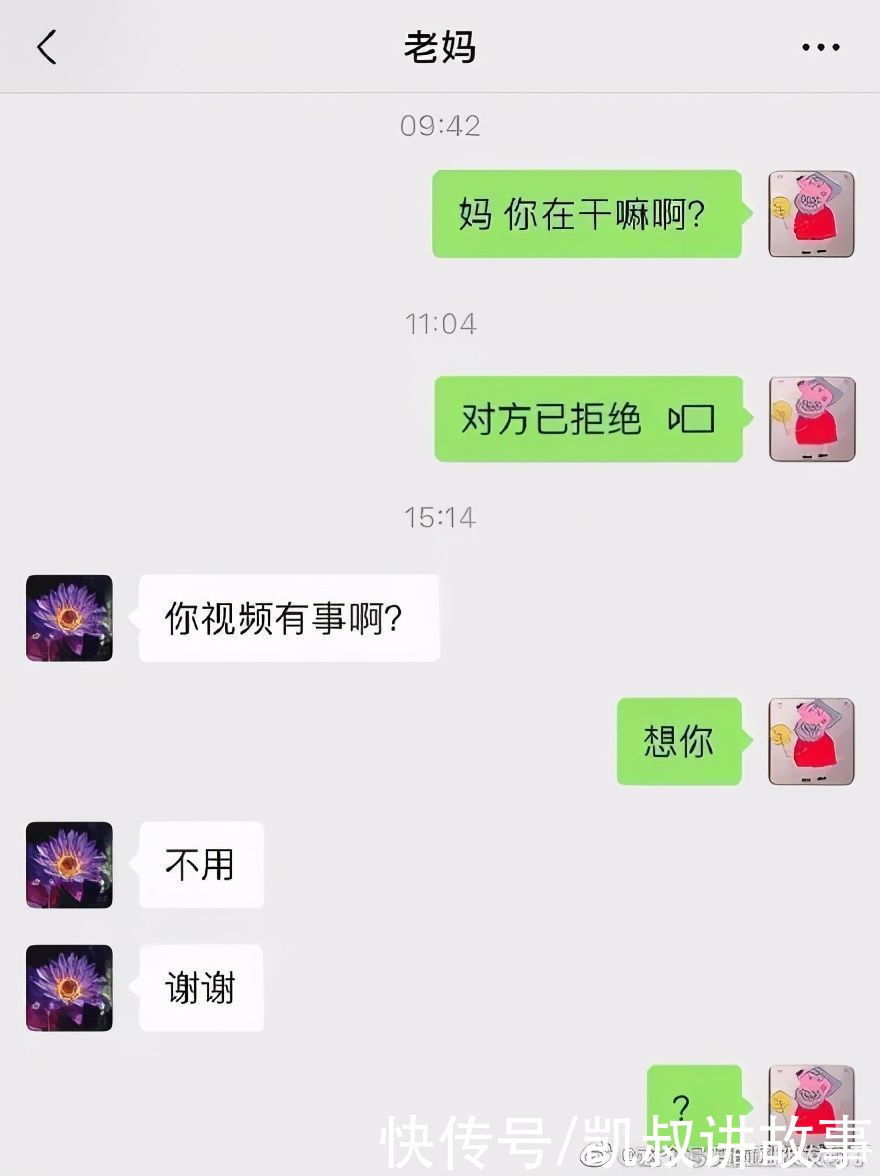Tap your Peppa Pig avatar beside 想你
880x1176 pixels.
811,742
